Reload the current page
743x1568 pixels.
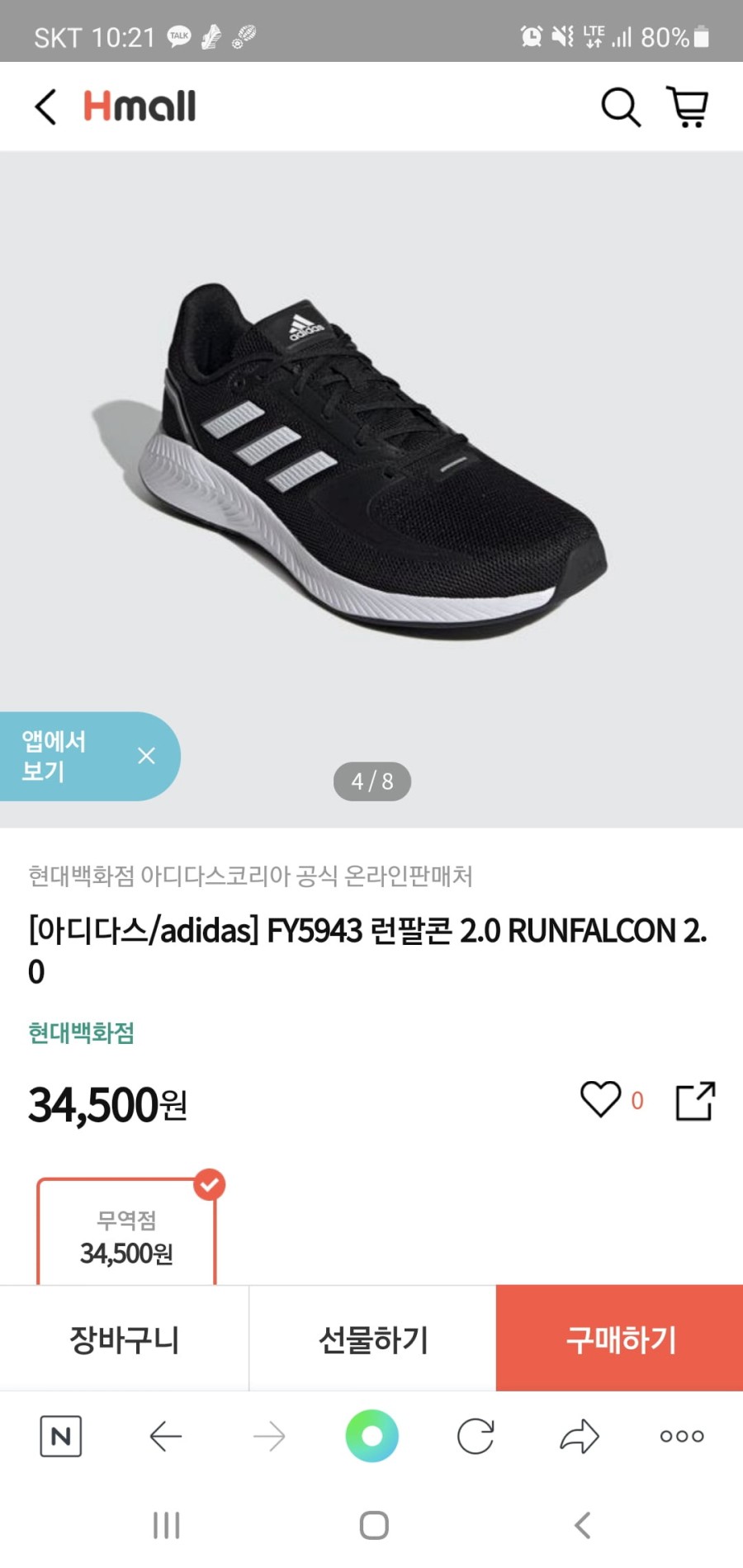click(476, 1437)
